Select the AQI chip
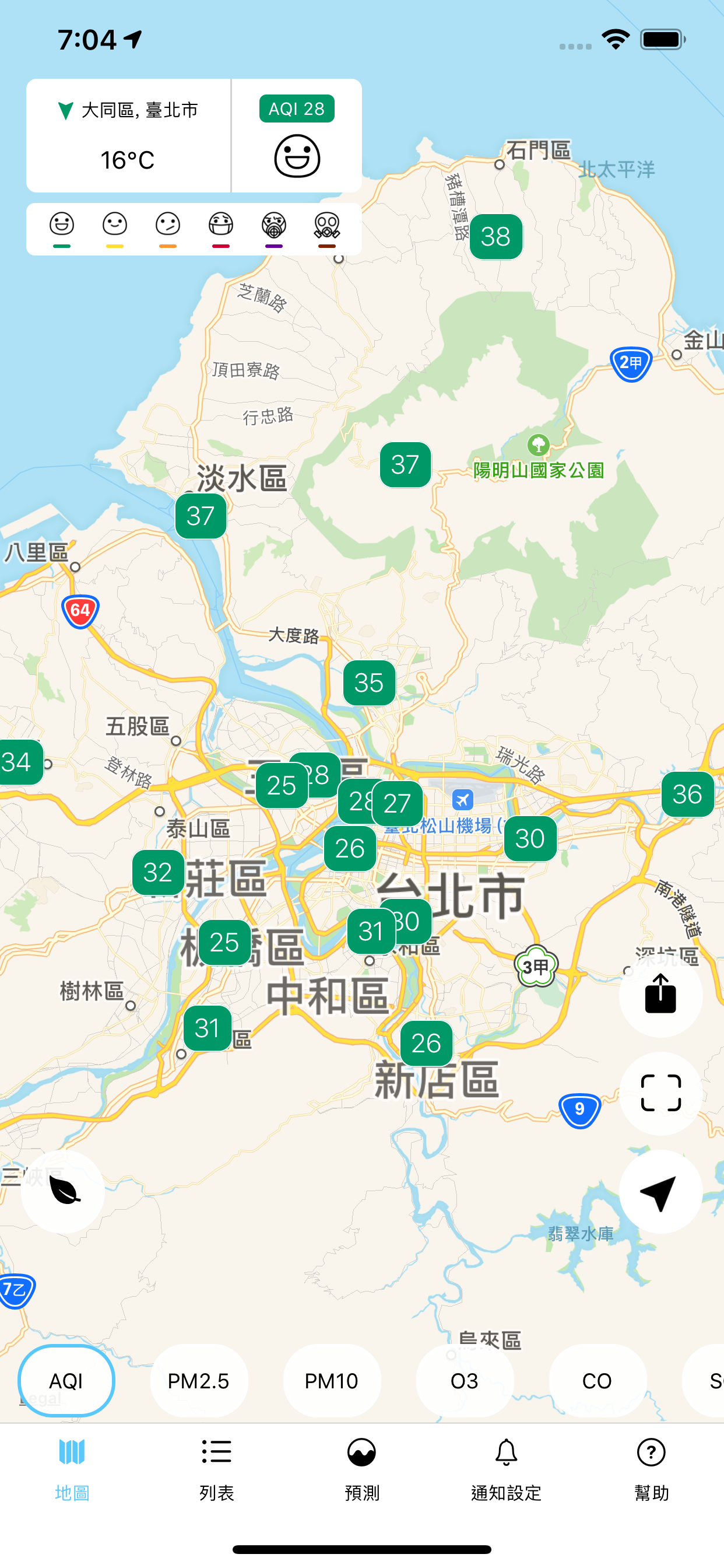 pyautogui.click(x=66, y=1381)
